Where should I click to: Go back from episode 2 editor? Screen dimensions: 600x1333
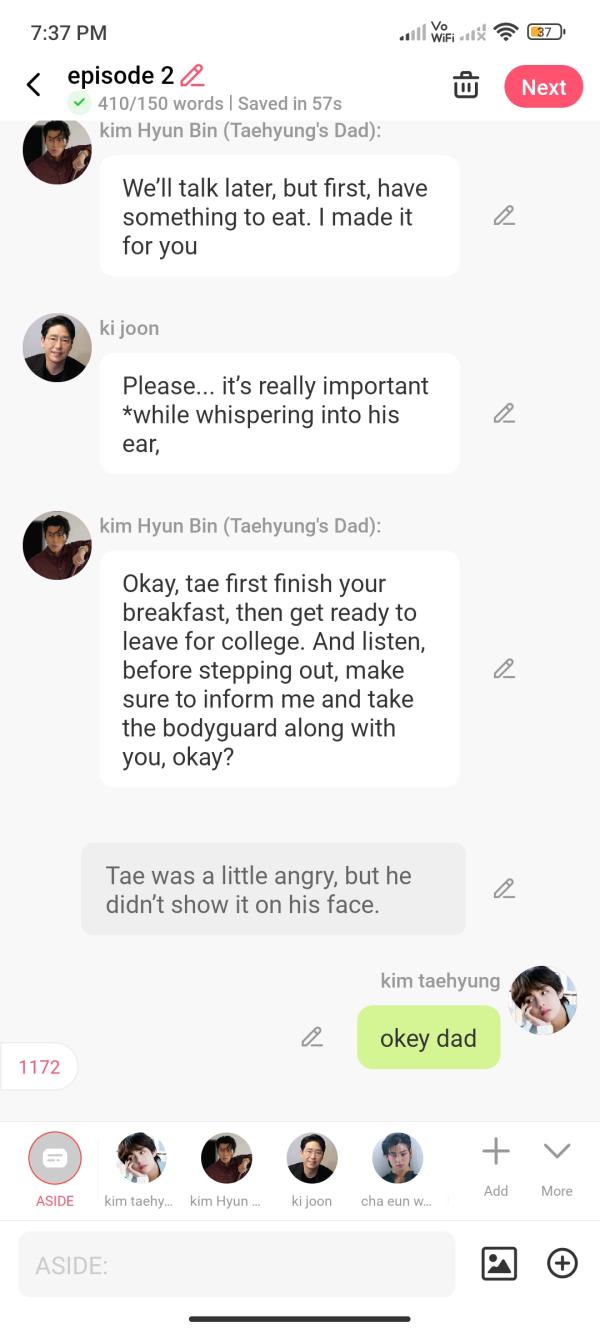(x=34, y=85)
